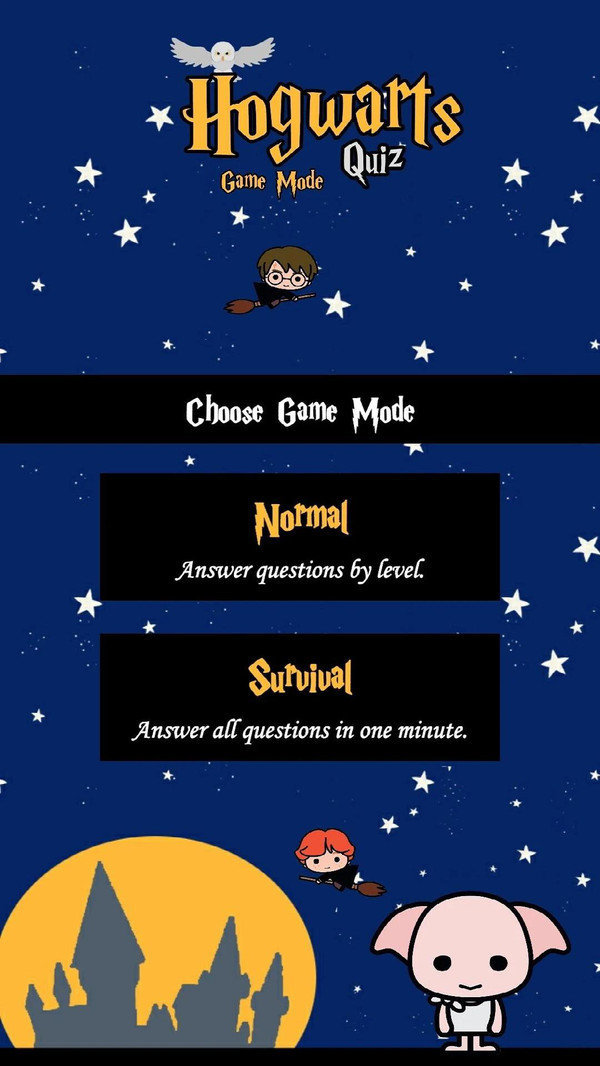The height and width of the screenshot is (1066, 600).
Task: Select the Normal game mode
Action: (x=300, y=537)
